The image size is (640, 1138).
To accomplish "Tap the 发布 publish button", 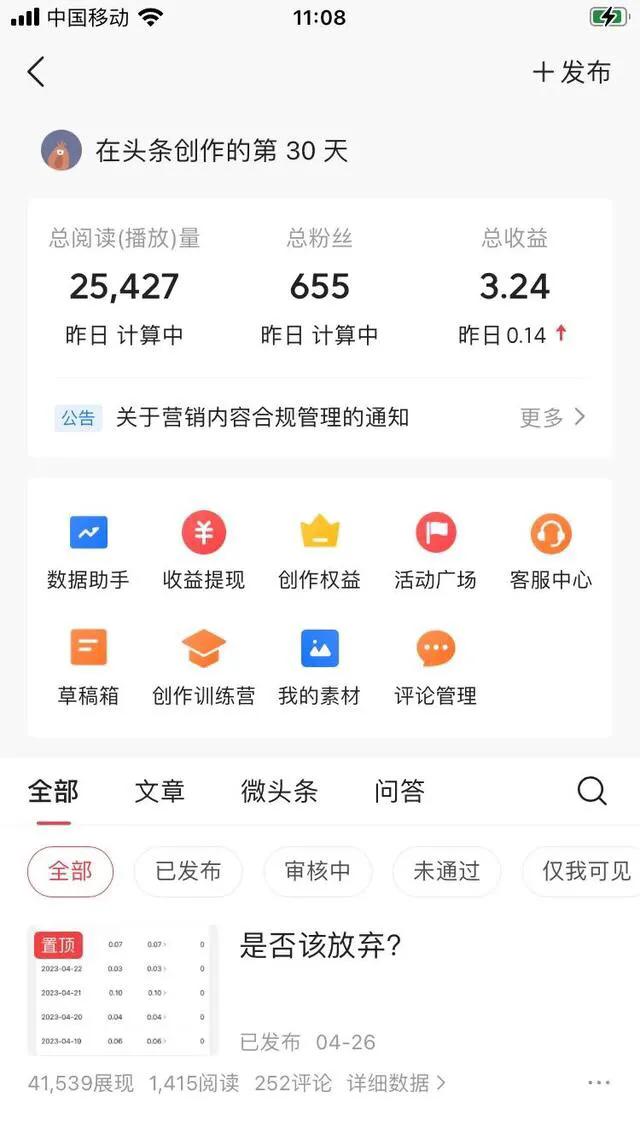I will click(x=572, y=72).
